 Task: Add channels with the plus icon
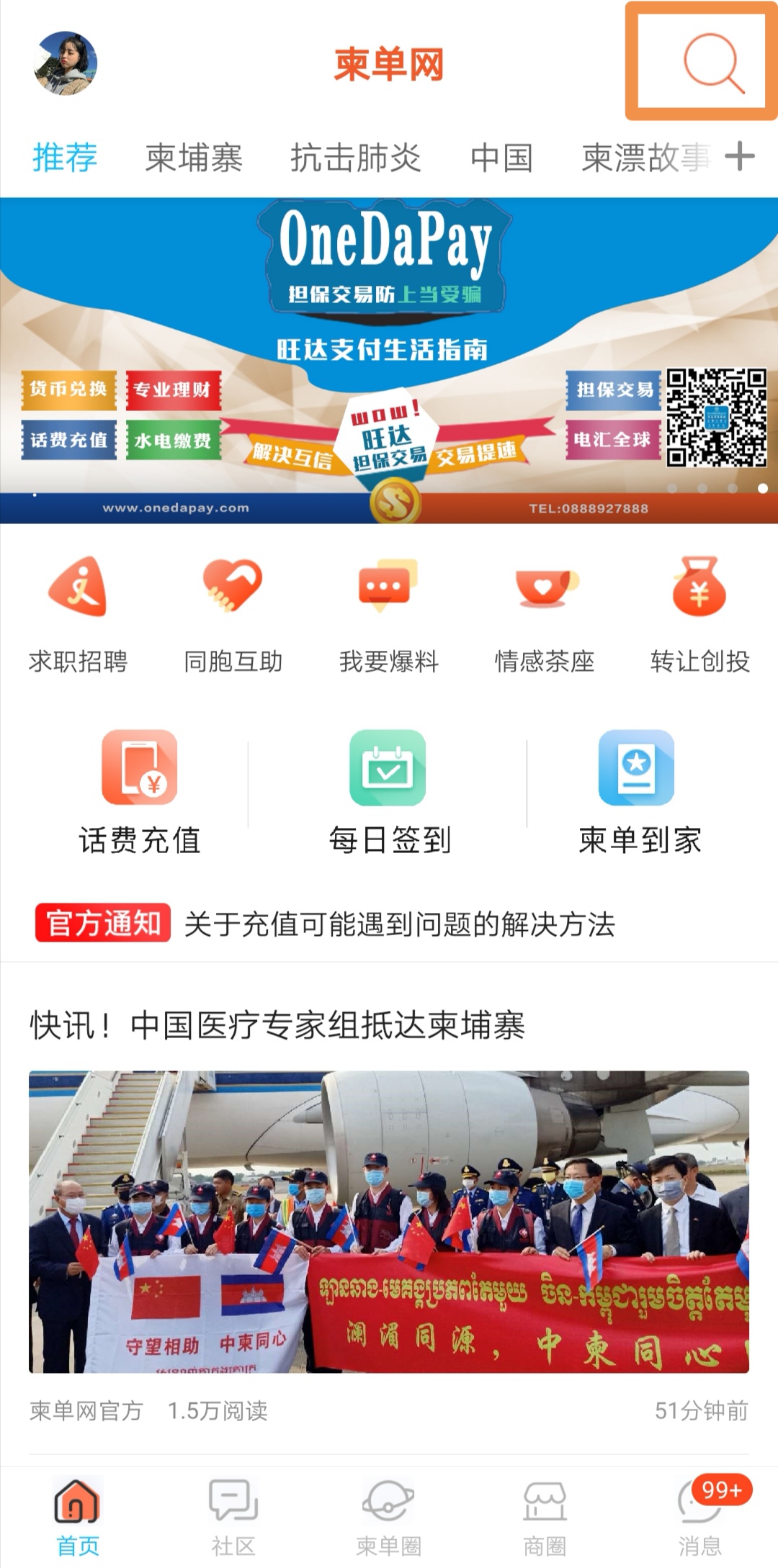tap(740, 156)
